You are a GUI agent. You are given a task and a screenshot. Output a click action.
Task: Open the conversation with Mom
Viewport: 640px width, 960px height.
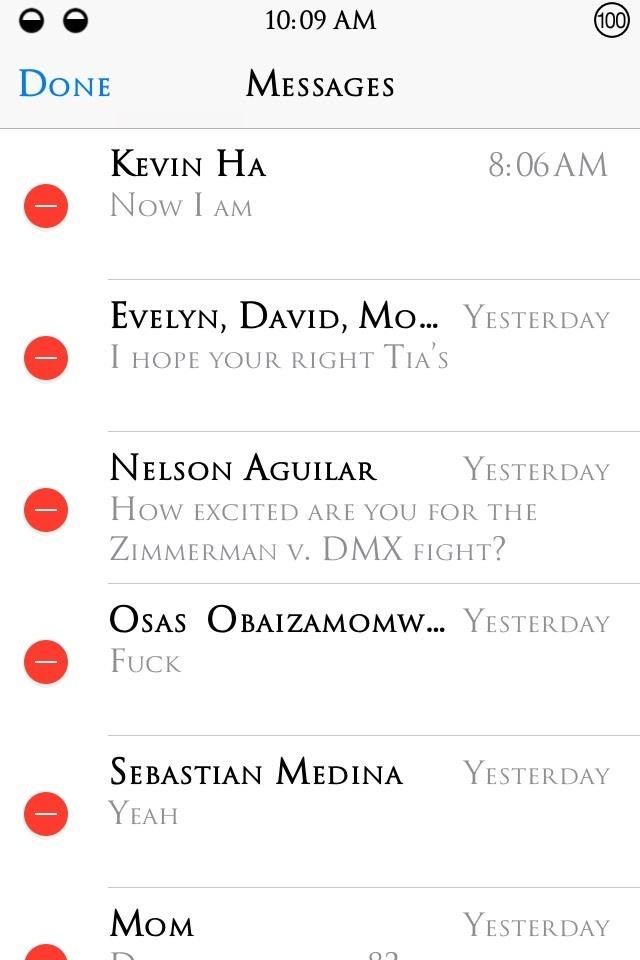point(360,930)
